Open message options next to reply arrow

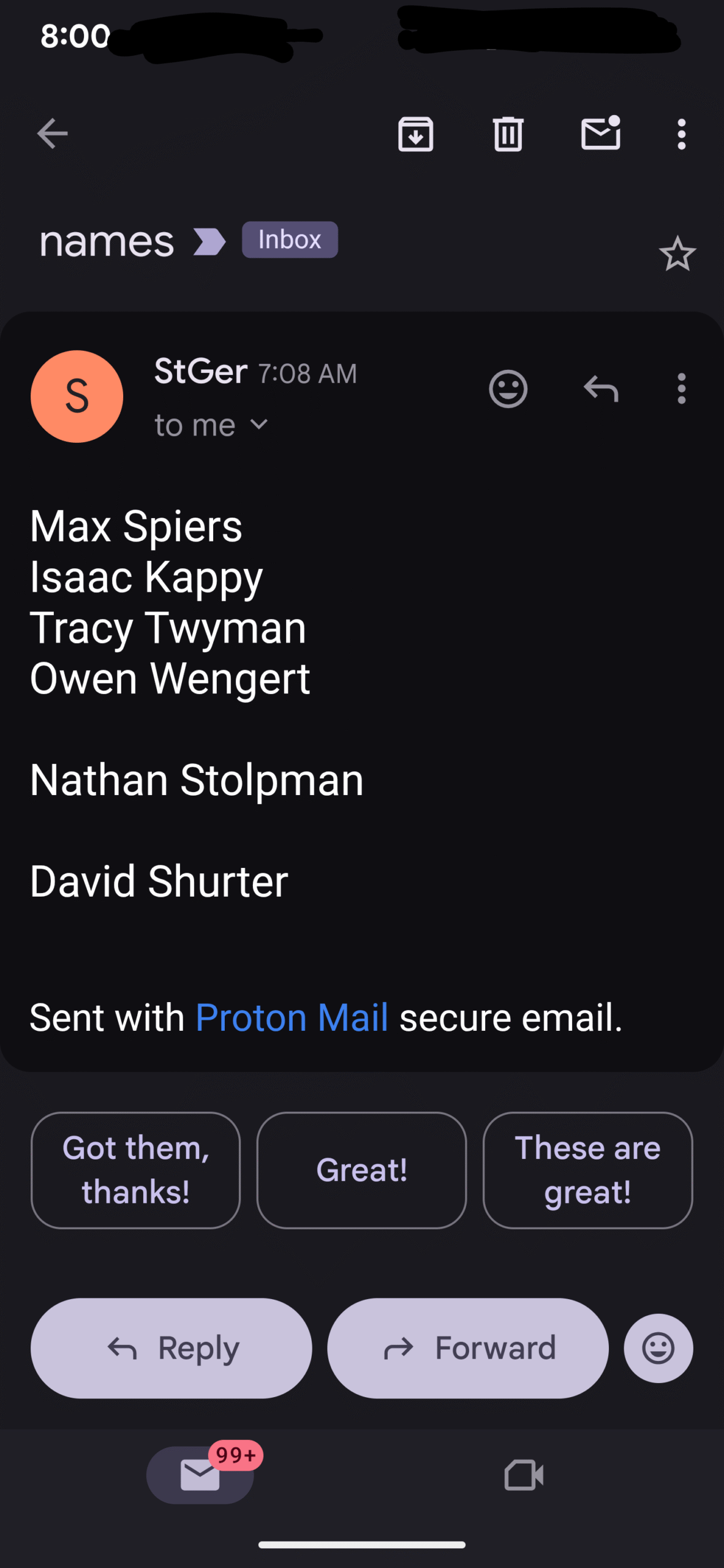tap(681, 389)
